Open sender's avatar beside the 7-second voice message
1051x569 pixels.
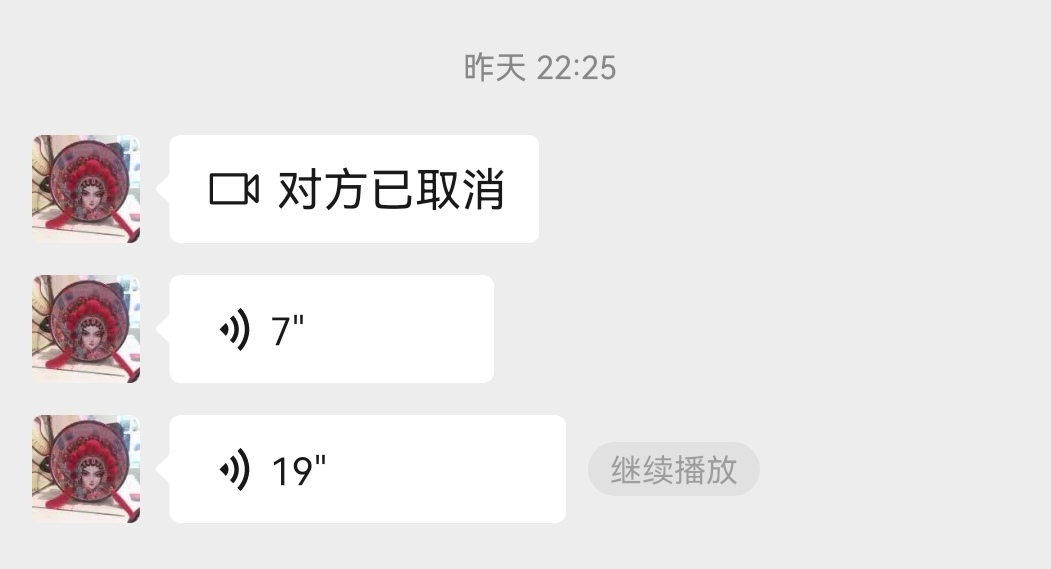point(86,329)
